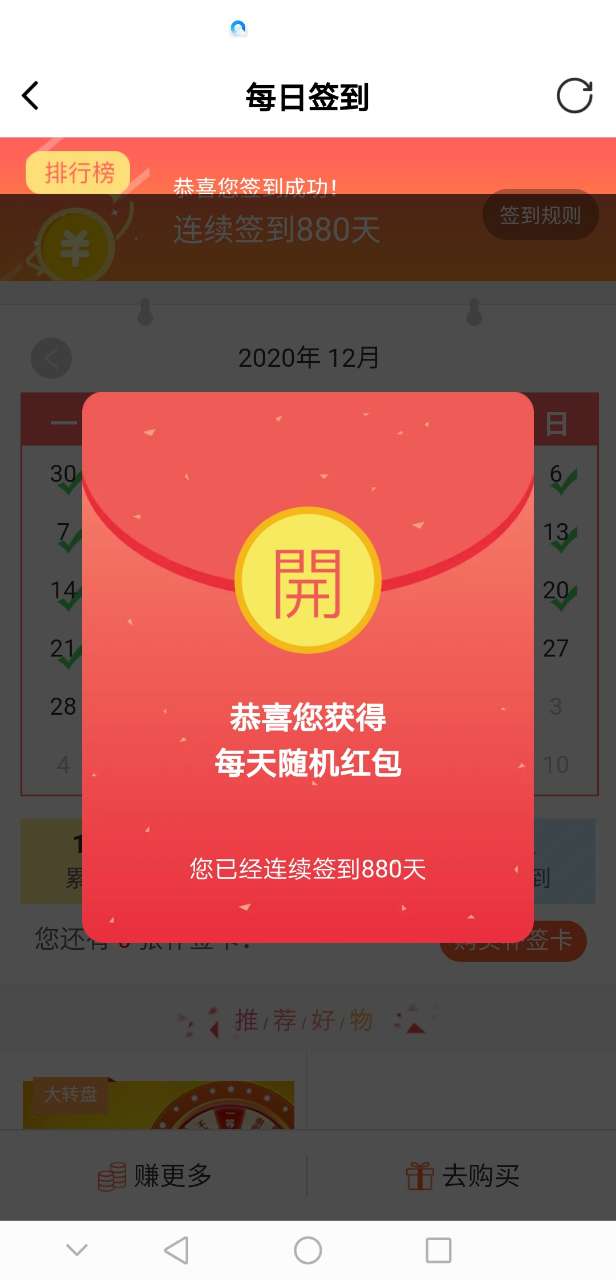Open 去购买 to go shopping
This screenshot has height=1280, width=616.
462,1176
